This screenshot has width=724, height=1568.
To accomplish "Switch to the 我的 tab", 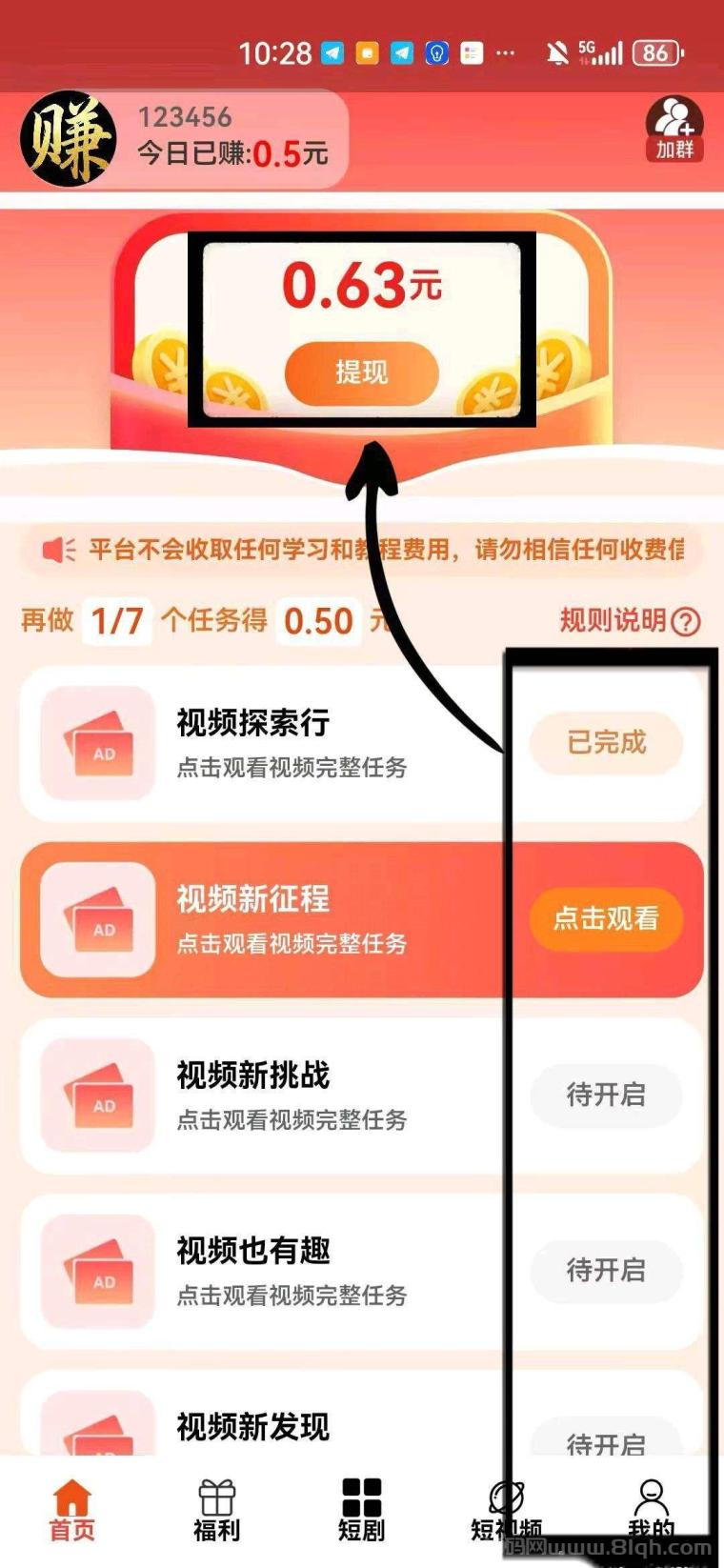I will pyautogui.click(x=652, y=1510).
